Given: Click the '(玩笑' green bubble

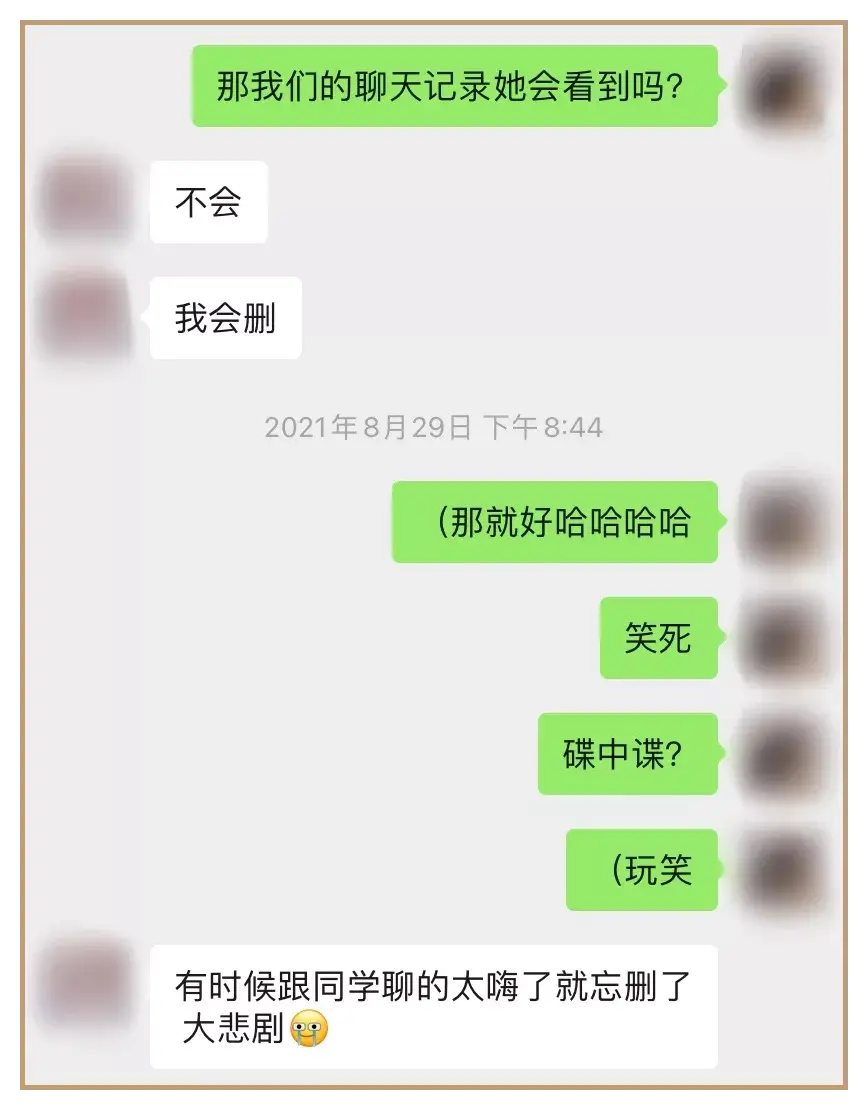Looking at the screenshot, I should (643, 870).
